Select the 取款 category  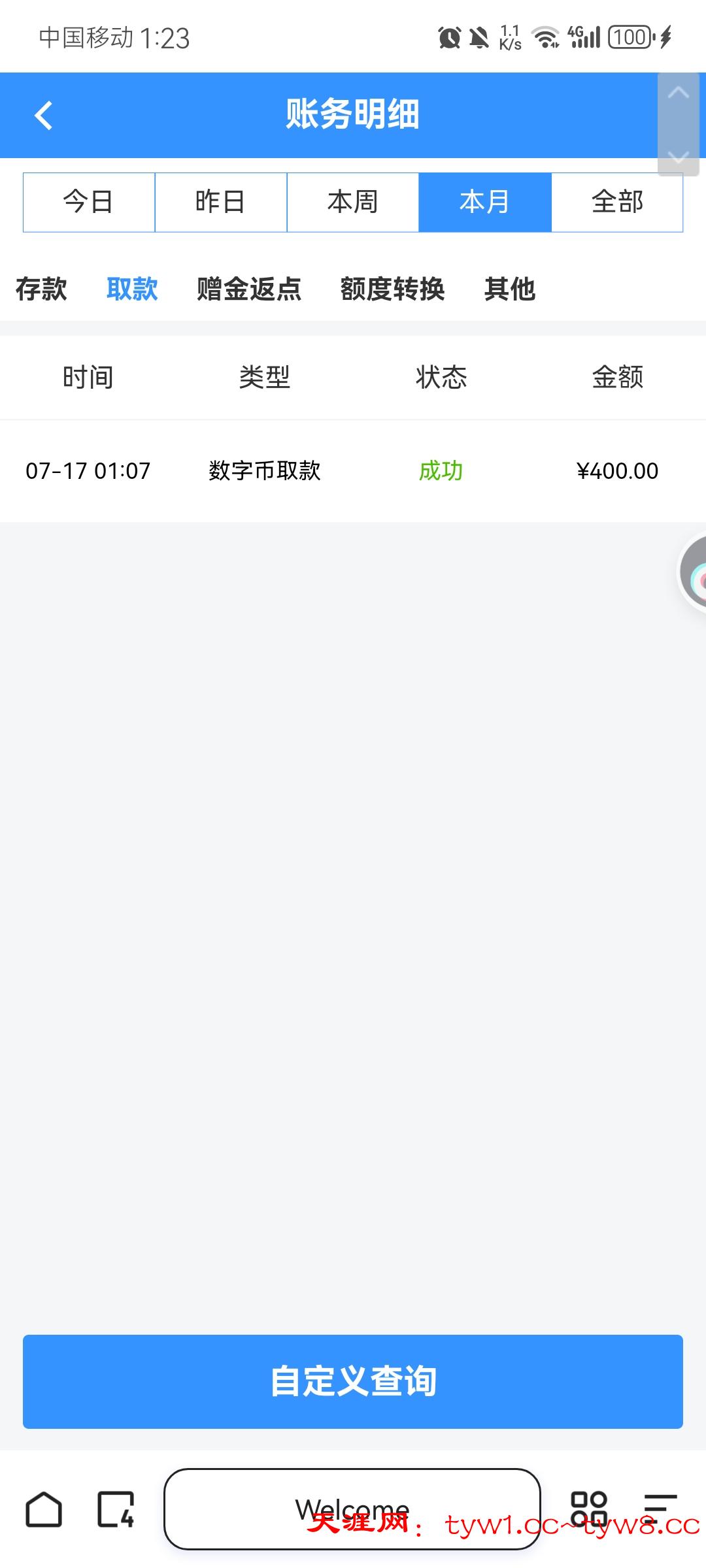click(132, 289)
